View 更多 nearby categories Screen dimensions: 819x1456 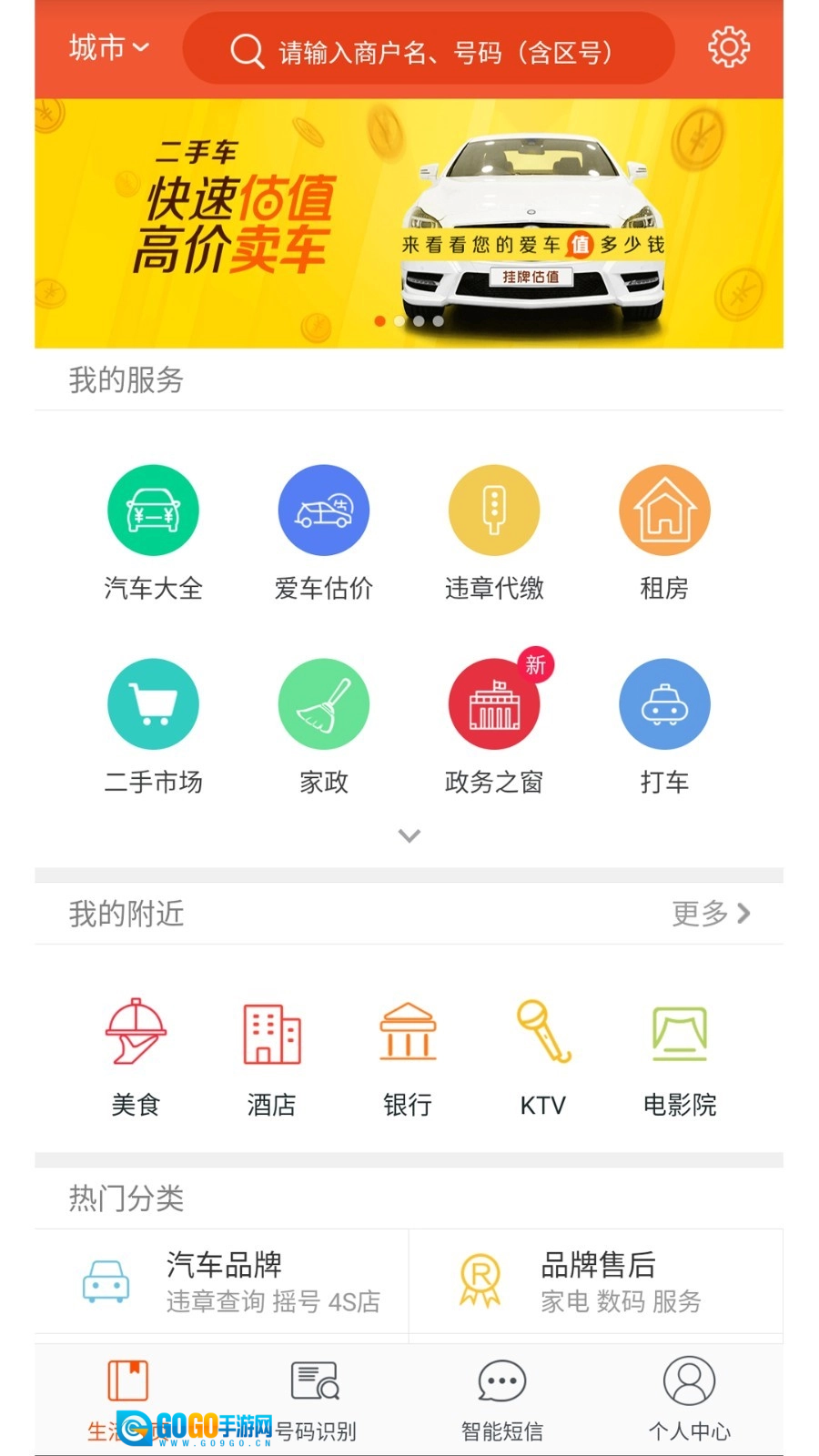point(711,913)
